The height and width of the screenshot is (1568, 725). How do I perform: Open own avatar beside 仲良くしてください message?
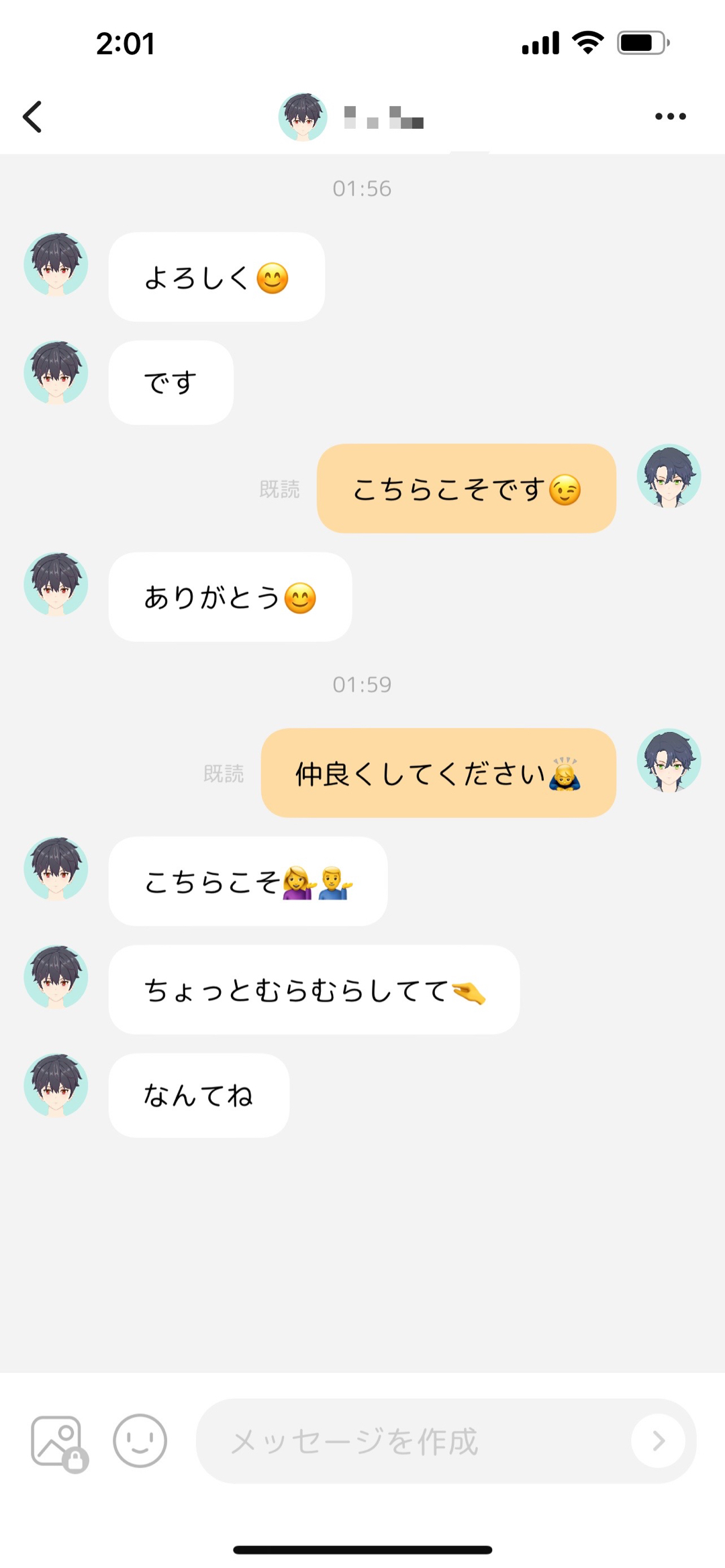coord(669,761)
